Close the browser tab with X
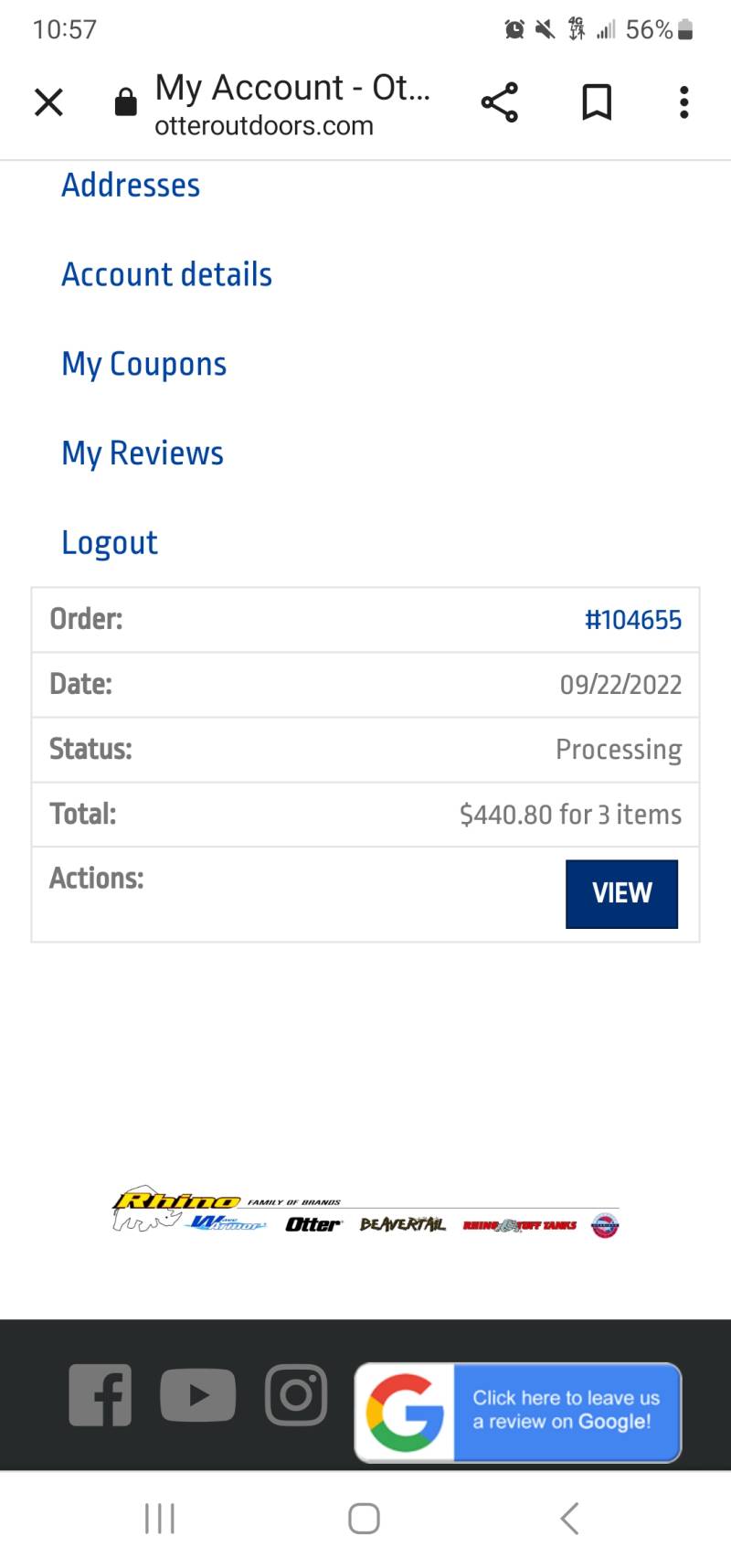 pyautogui.click(x=48, y=101)
